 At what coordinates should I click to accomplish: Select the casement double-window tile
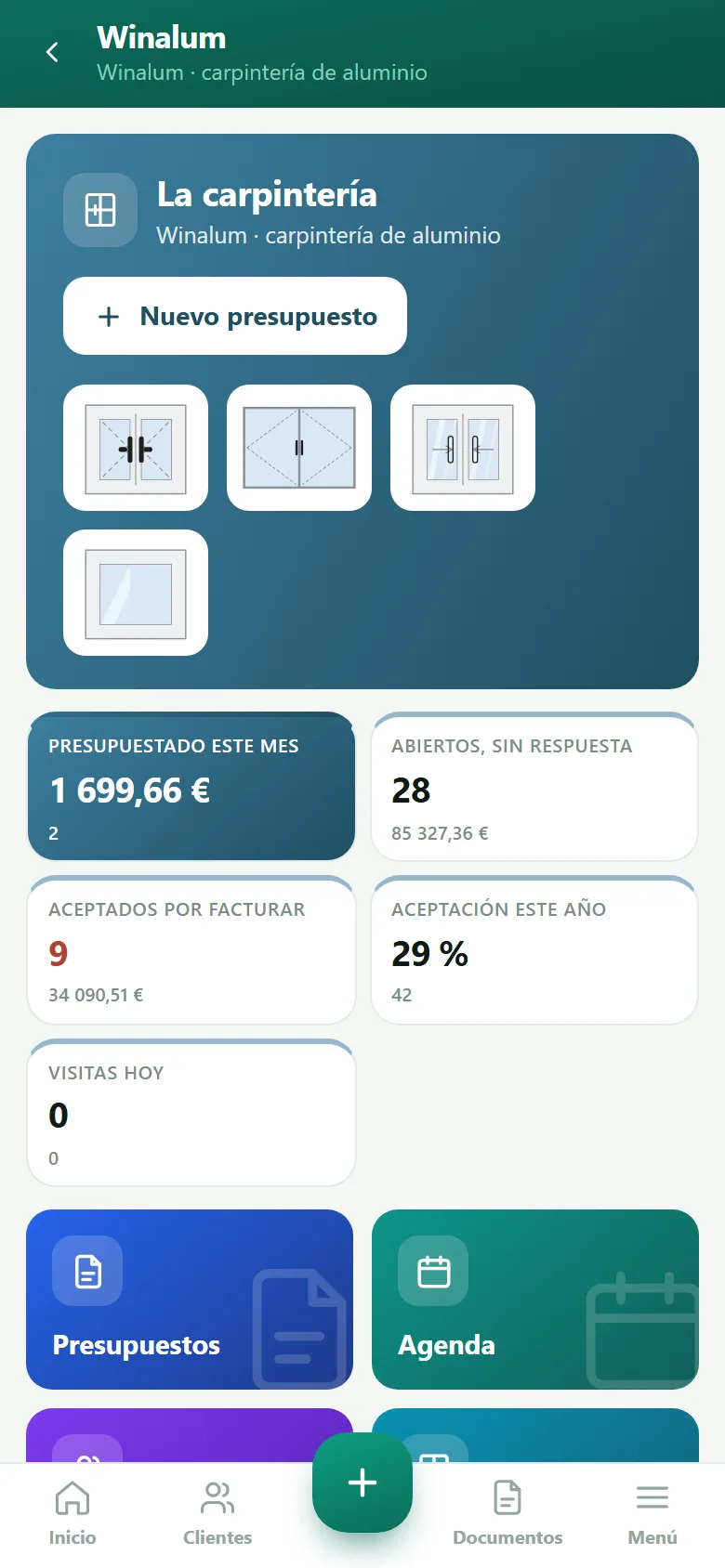[x=136, y=448]
